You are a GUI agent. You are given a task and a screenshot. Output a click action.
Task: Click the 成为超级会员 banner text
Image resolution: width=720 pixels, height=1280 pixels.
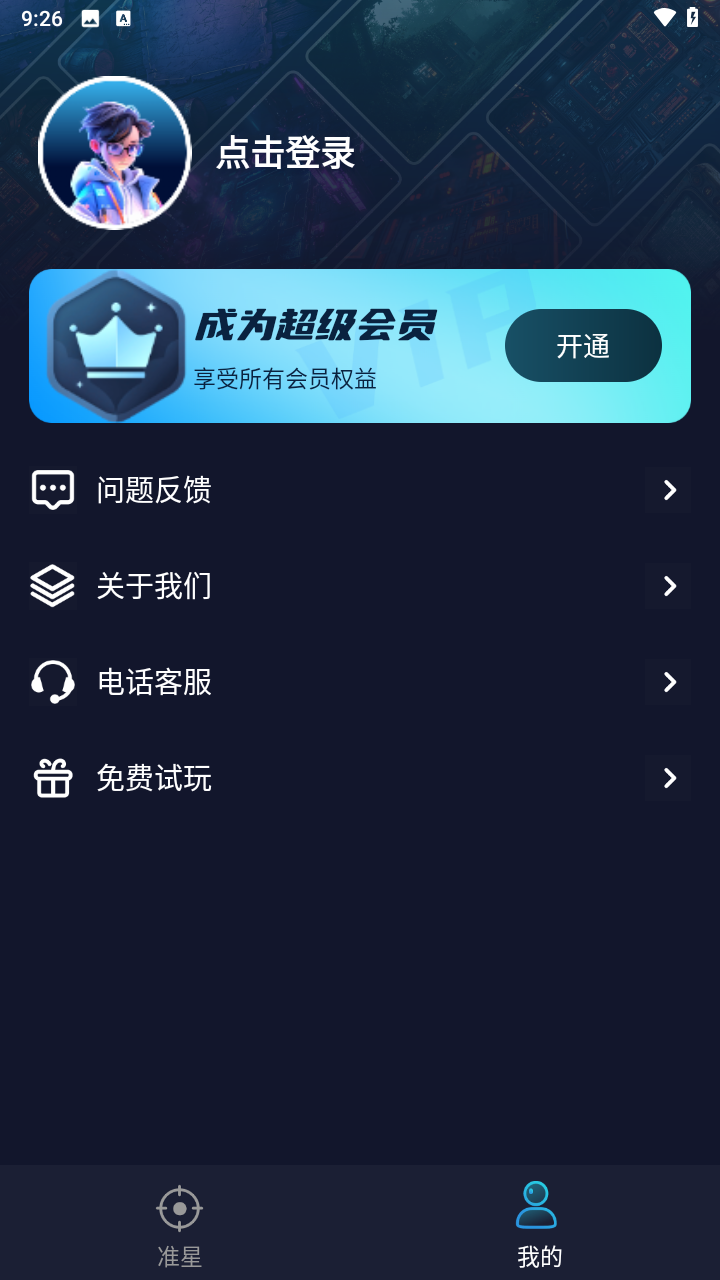[315, 326]
